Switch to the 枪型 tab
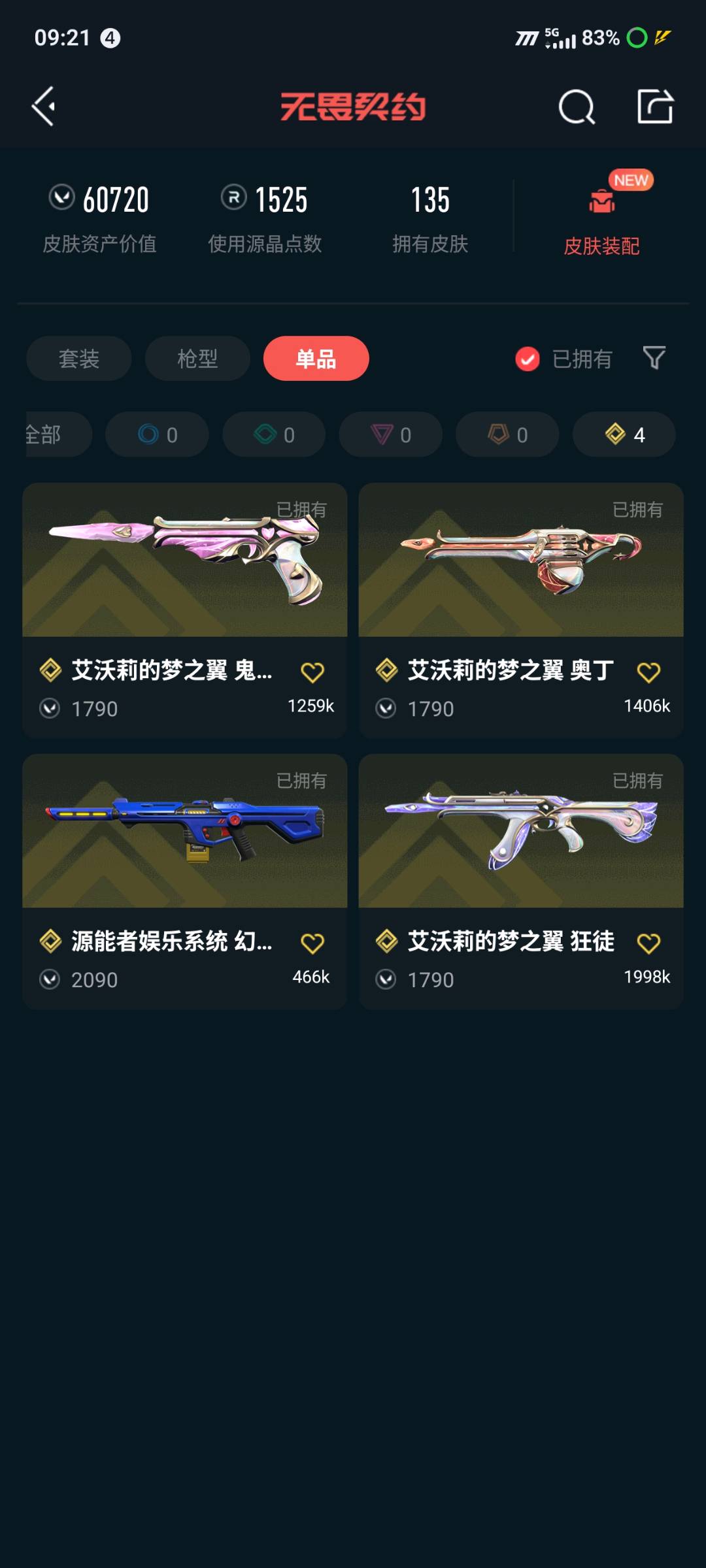The image size is (706, 1568). [x=197, y=359]
